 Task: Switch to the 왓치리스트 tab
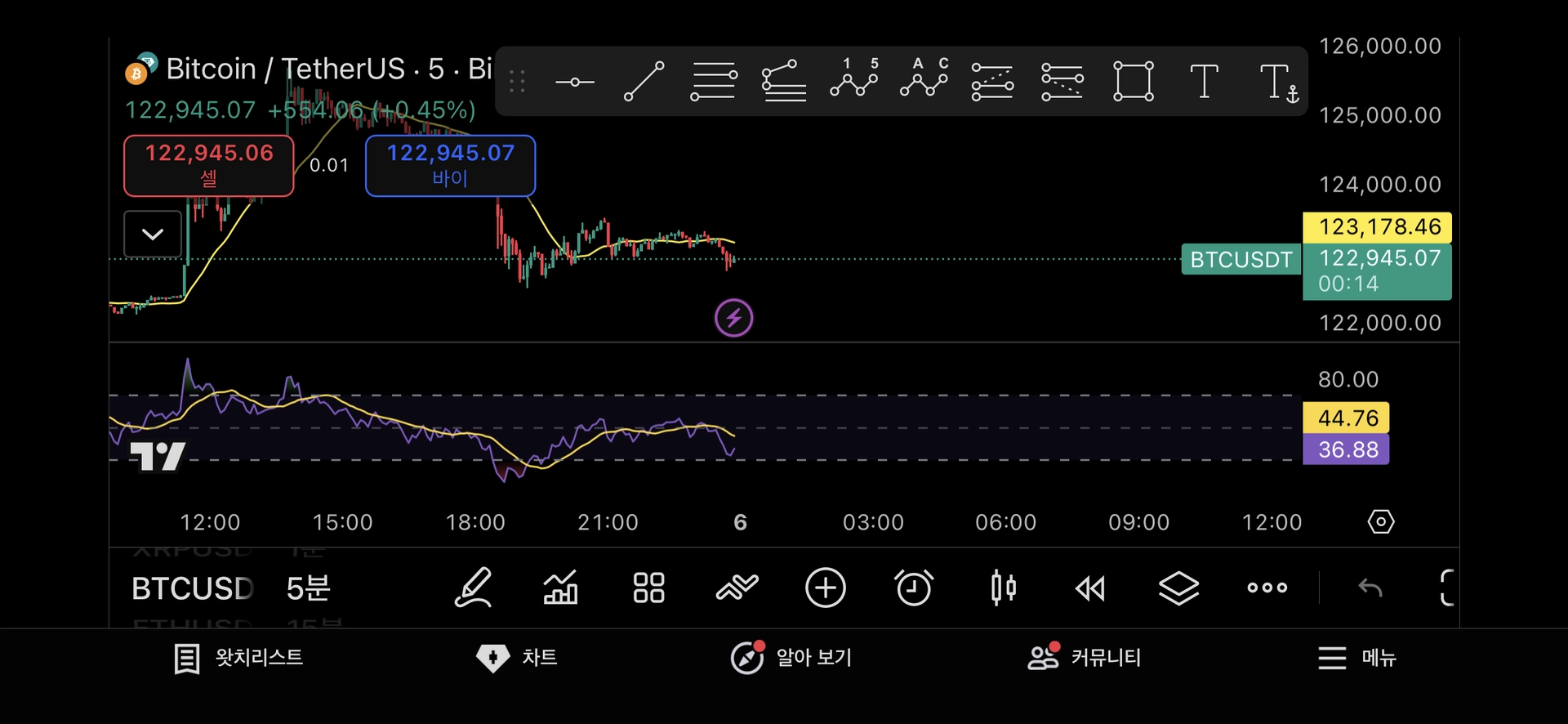[x=238, y=658]
